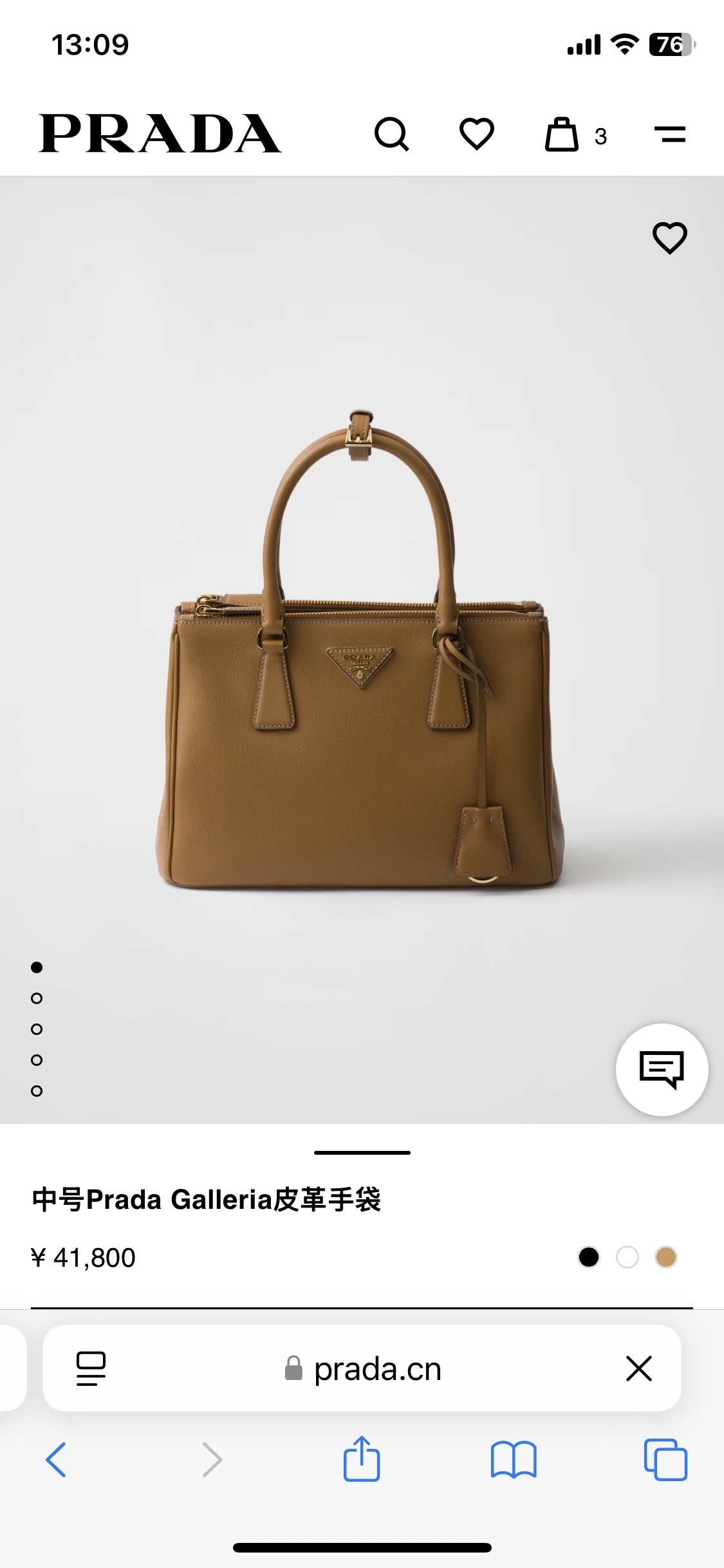
Task: Open the search icon in the Prada header
Action: tap(391, 134)
